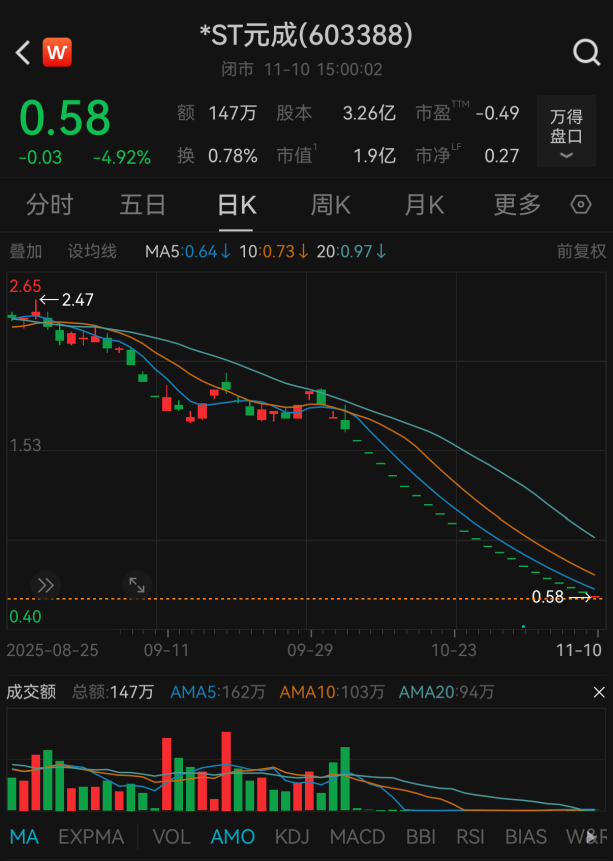Tap the double-arrow chart scroll icon
Screen dimensions: 613x861
pyautogui.click(x=45, y=585)
